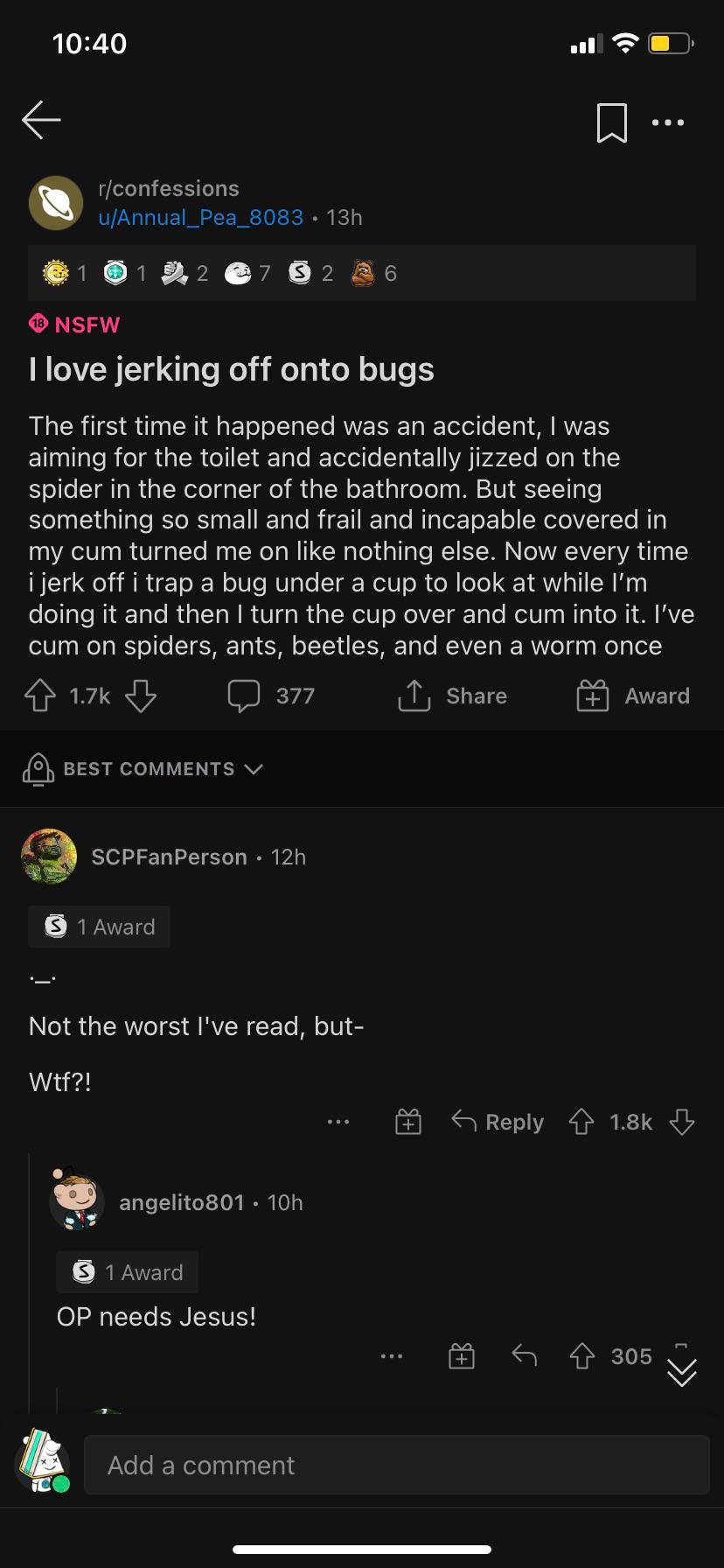Screen dimensions: 724x1568
Task: Give an Award to the post
Action: point(631,696)
